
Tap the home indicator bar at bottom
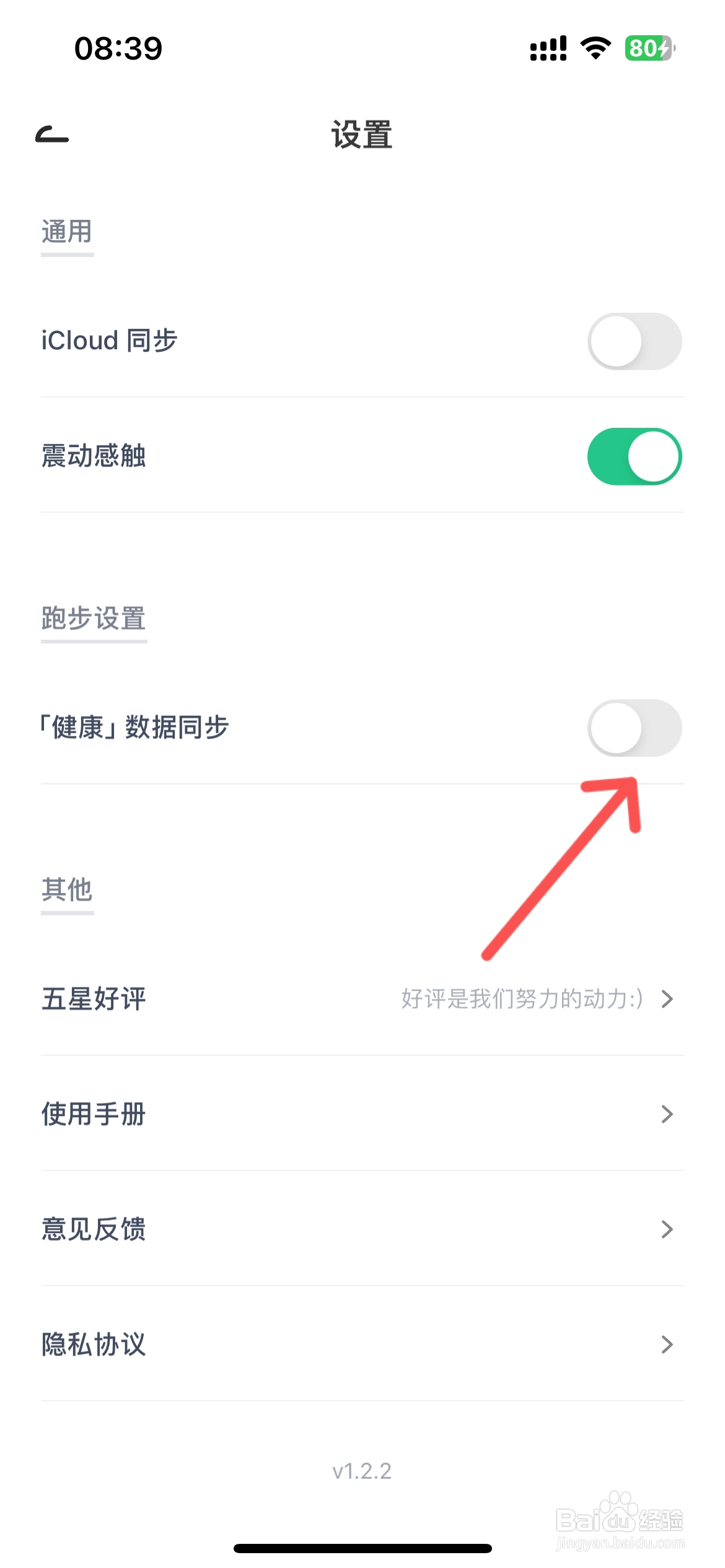(362, 1546)
